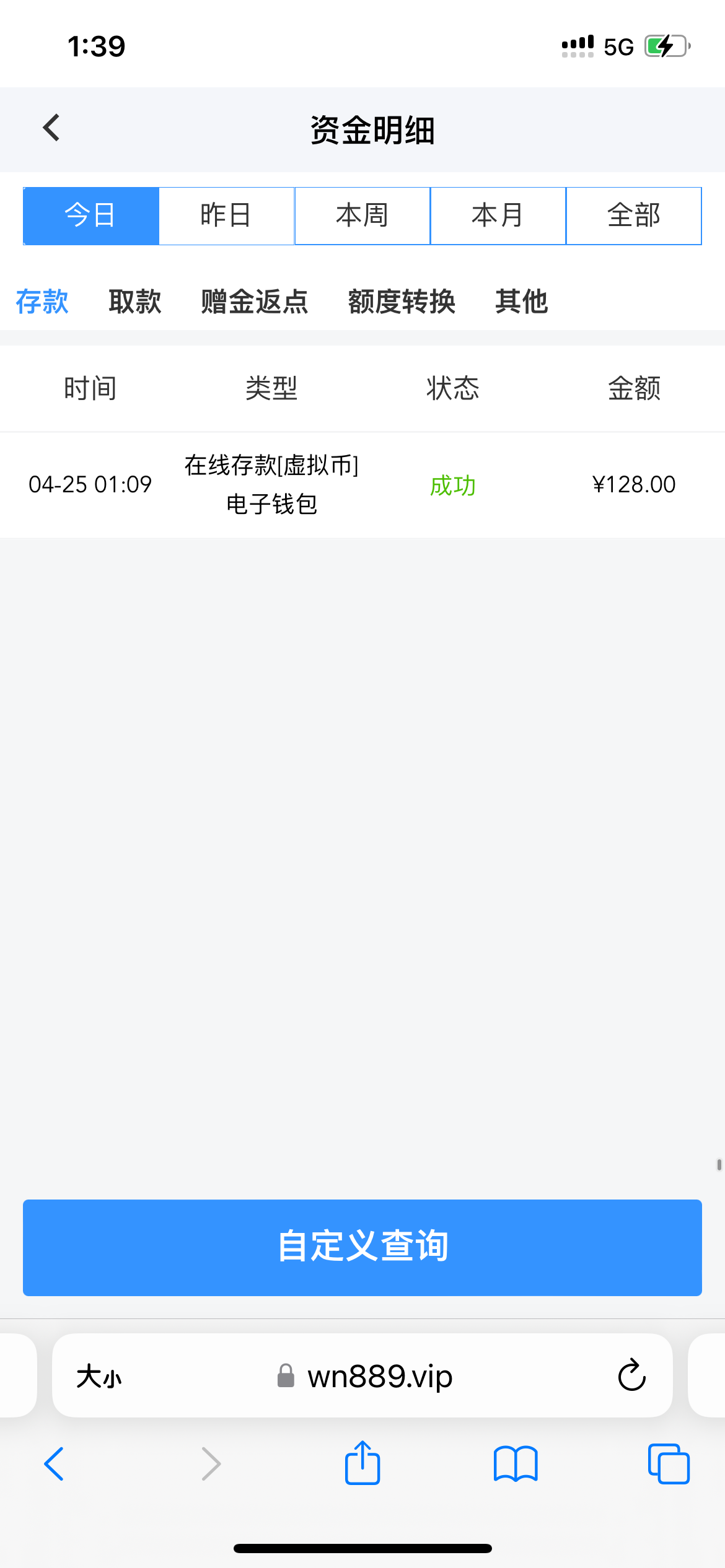Viewport: 725px width, 1568px height.
Task: Select the 本周 filter option
Action: pyautogui.click(x=362, y=216)
